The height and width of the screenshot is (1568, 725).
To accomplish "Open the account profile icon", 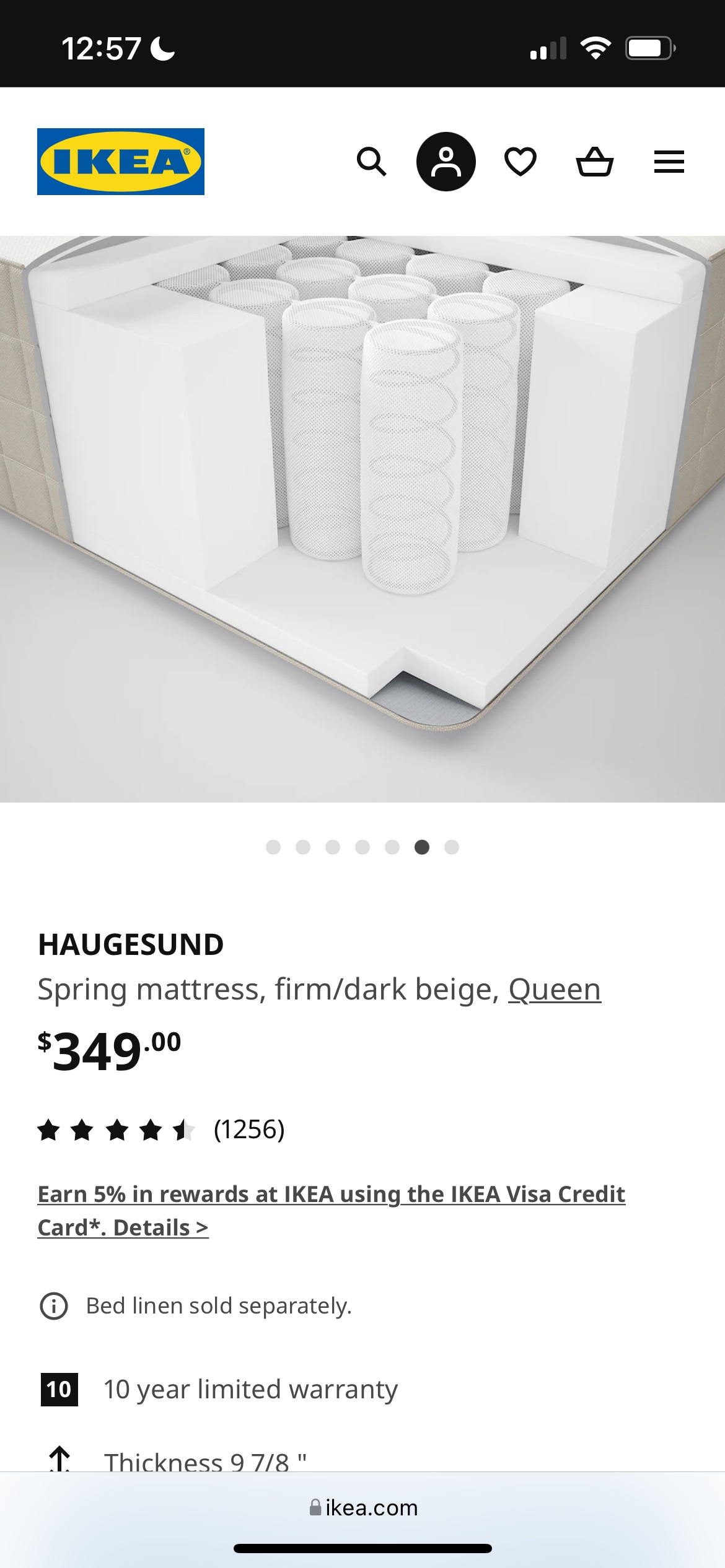I will point(446,162).
